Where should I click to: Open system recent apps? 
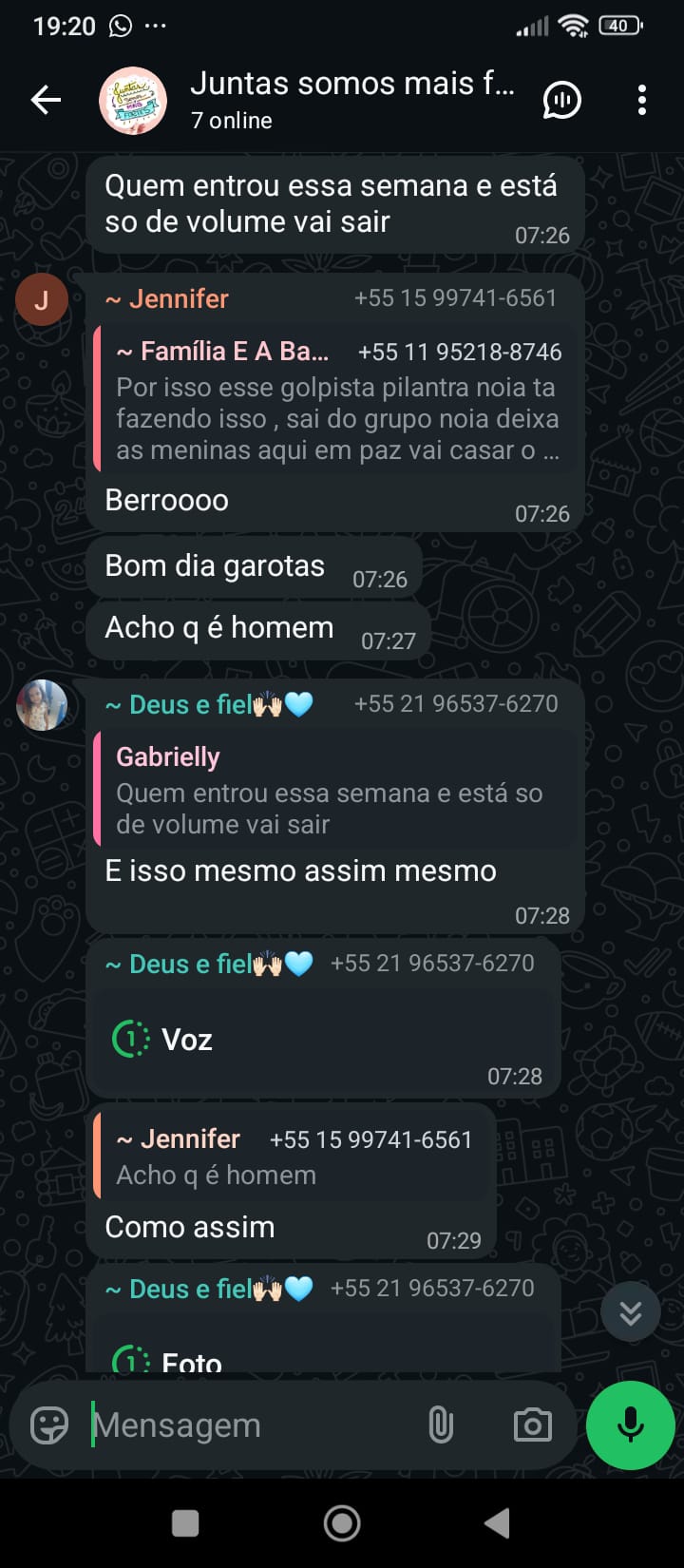[185, 1523]
